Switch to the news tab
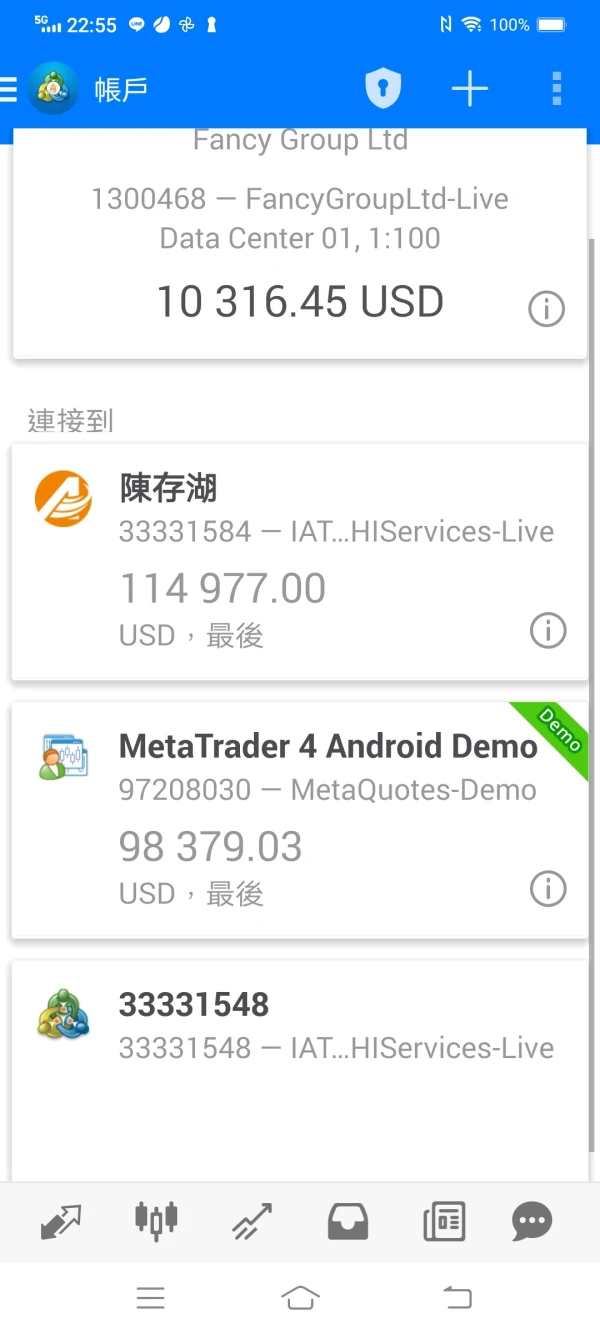 [444, 1221]
